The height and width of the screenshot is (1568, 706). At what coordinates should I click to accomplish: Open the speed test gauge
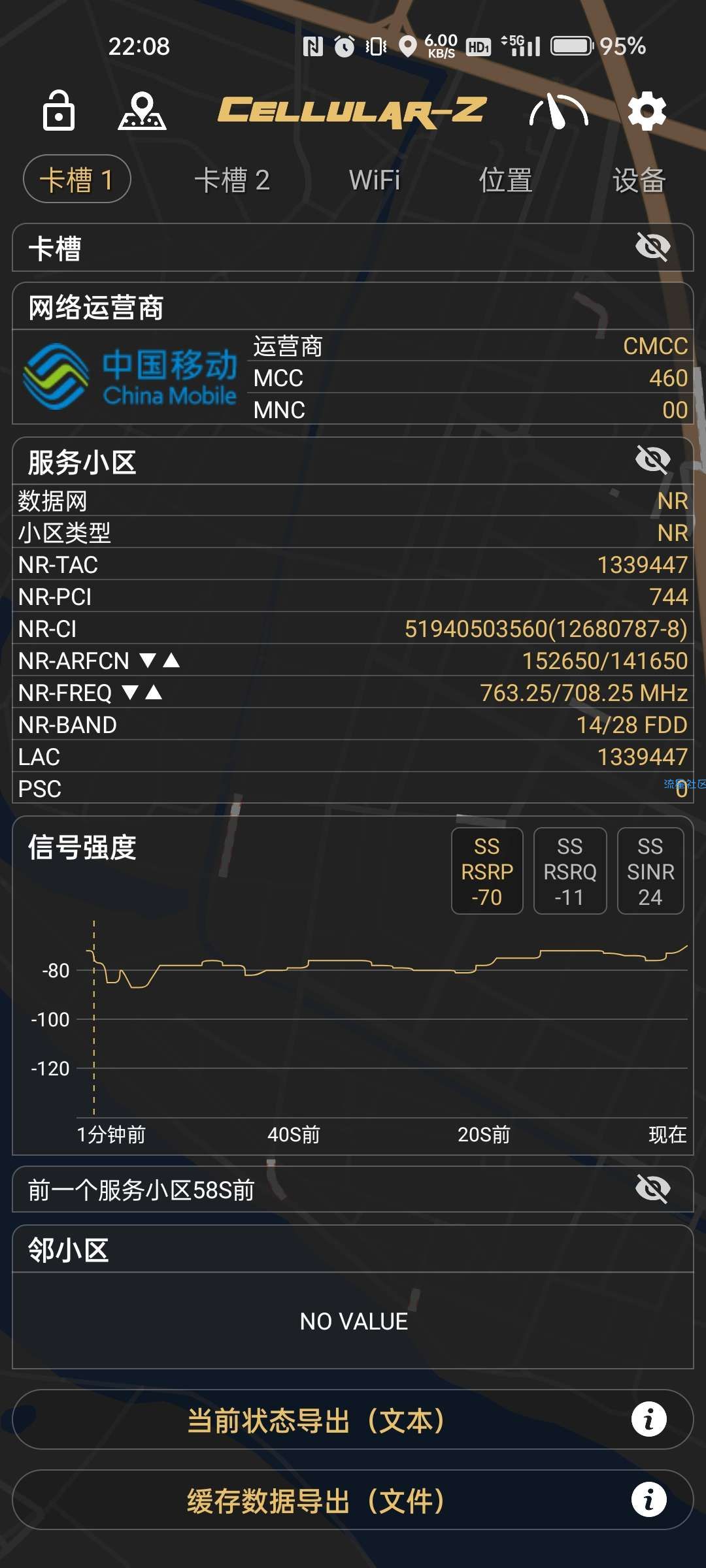point(558,111)
